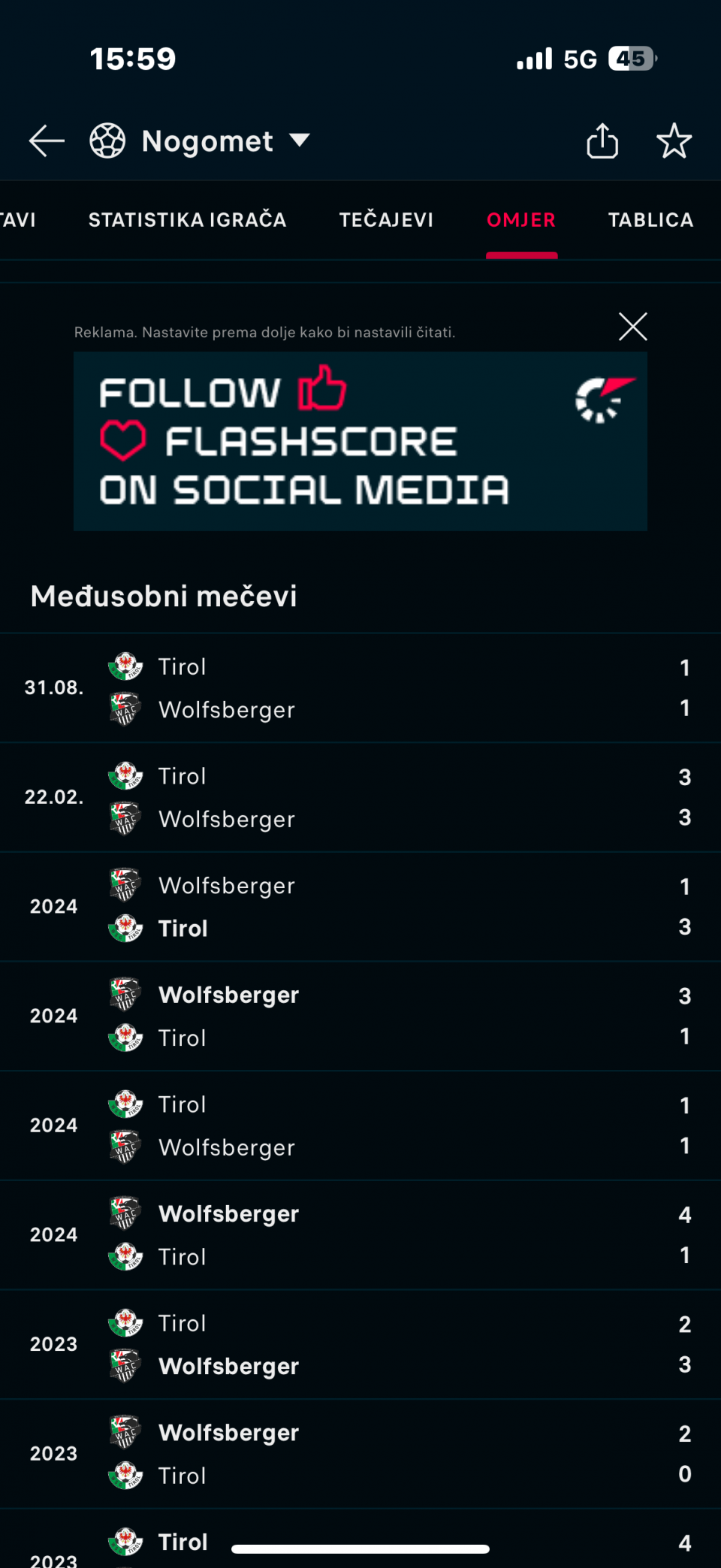Open the Follow Flashscore social media banner
The image size is (721, 1568).
360,441
